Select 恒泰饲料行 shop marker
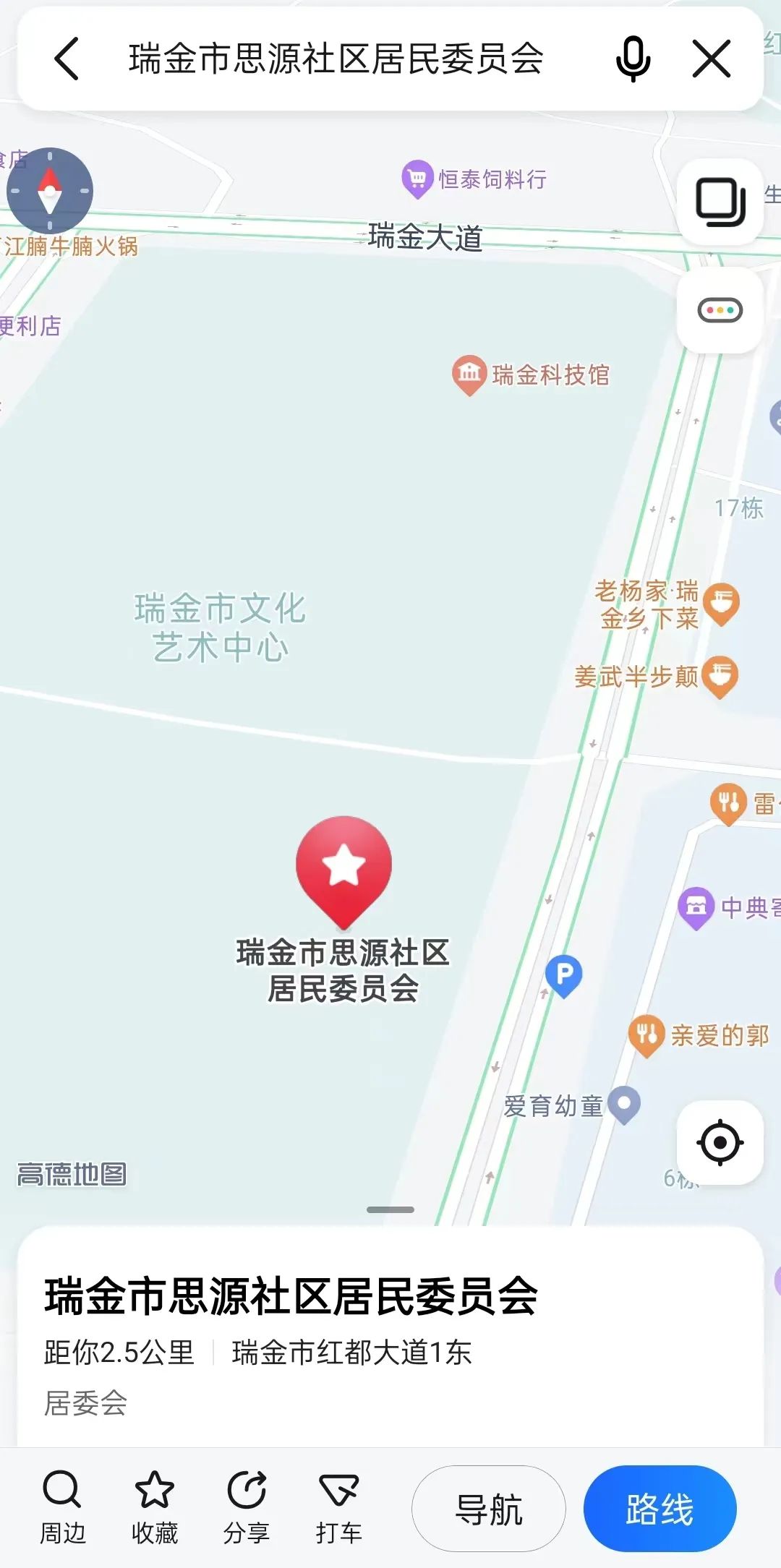 pyautogui.click(x=417, y=178)
